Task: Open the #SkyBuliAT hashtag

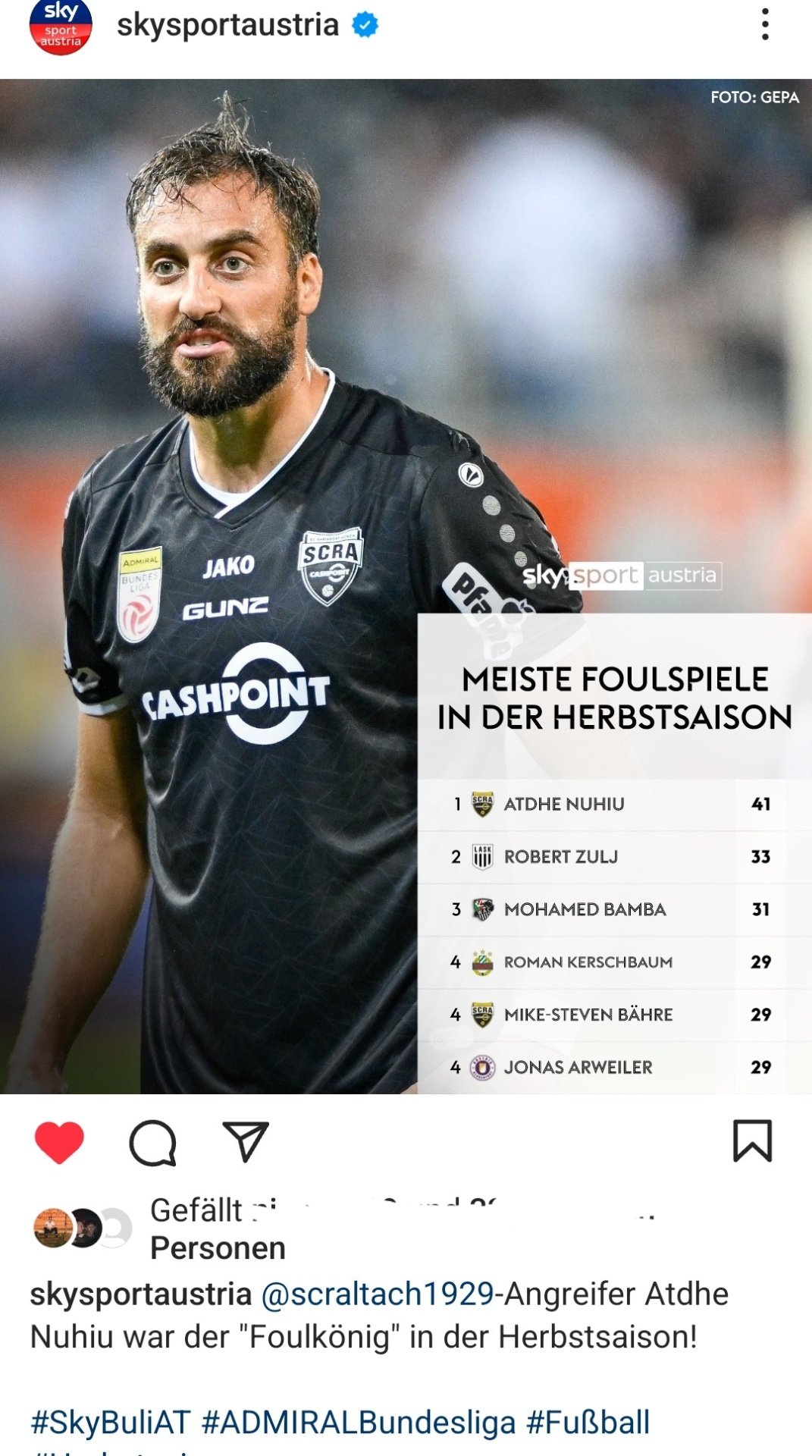Action: coord(111,1422)
